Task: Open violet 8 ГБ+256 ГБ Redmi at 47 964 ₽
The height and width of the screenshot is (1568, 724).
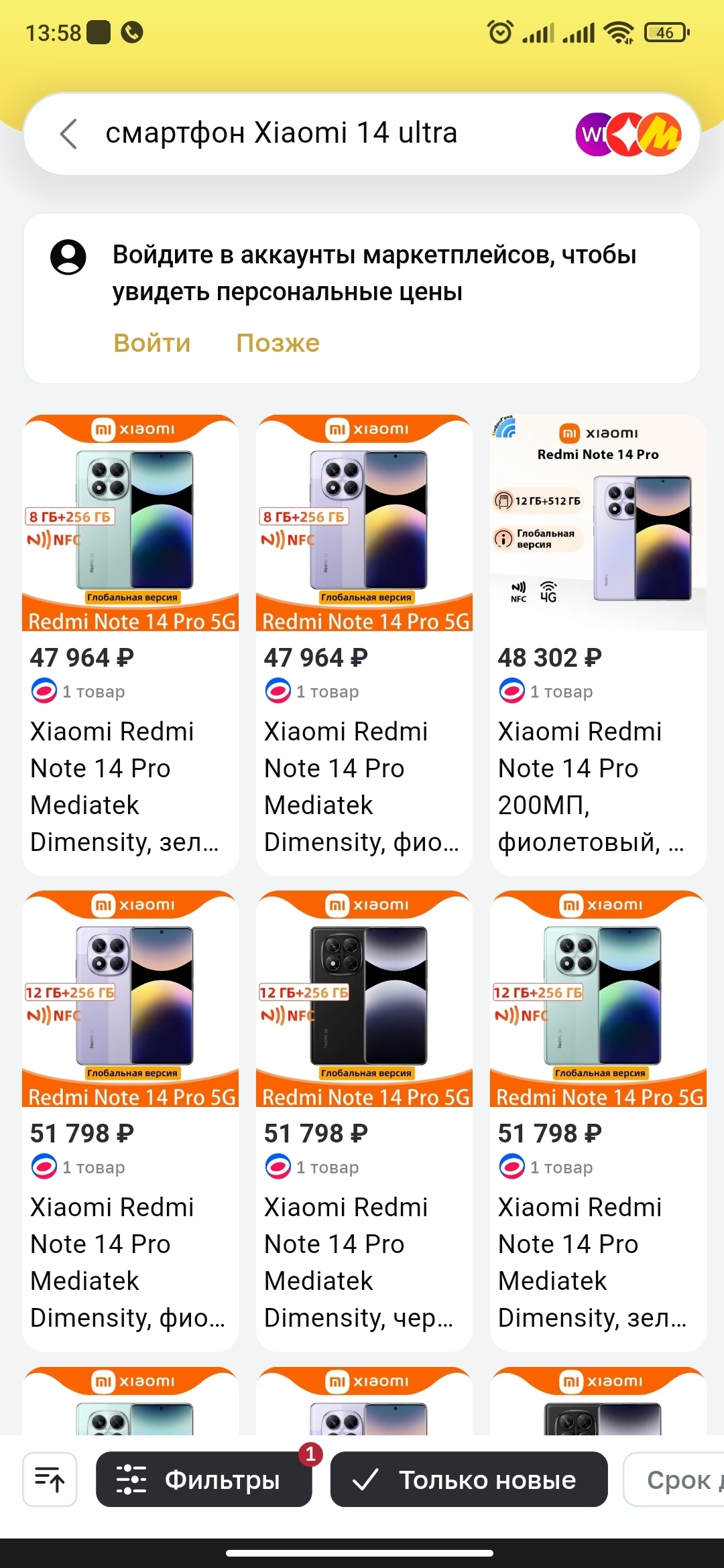Action: click(x=364, y=643)
